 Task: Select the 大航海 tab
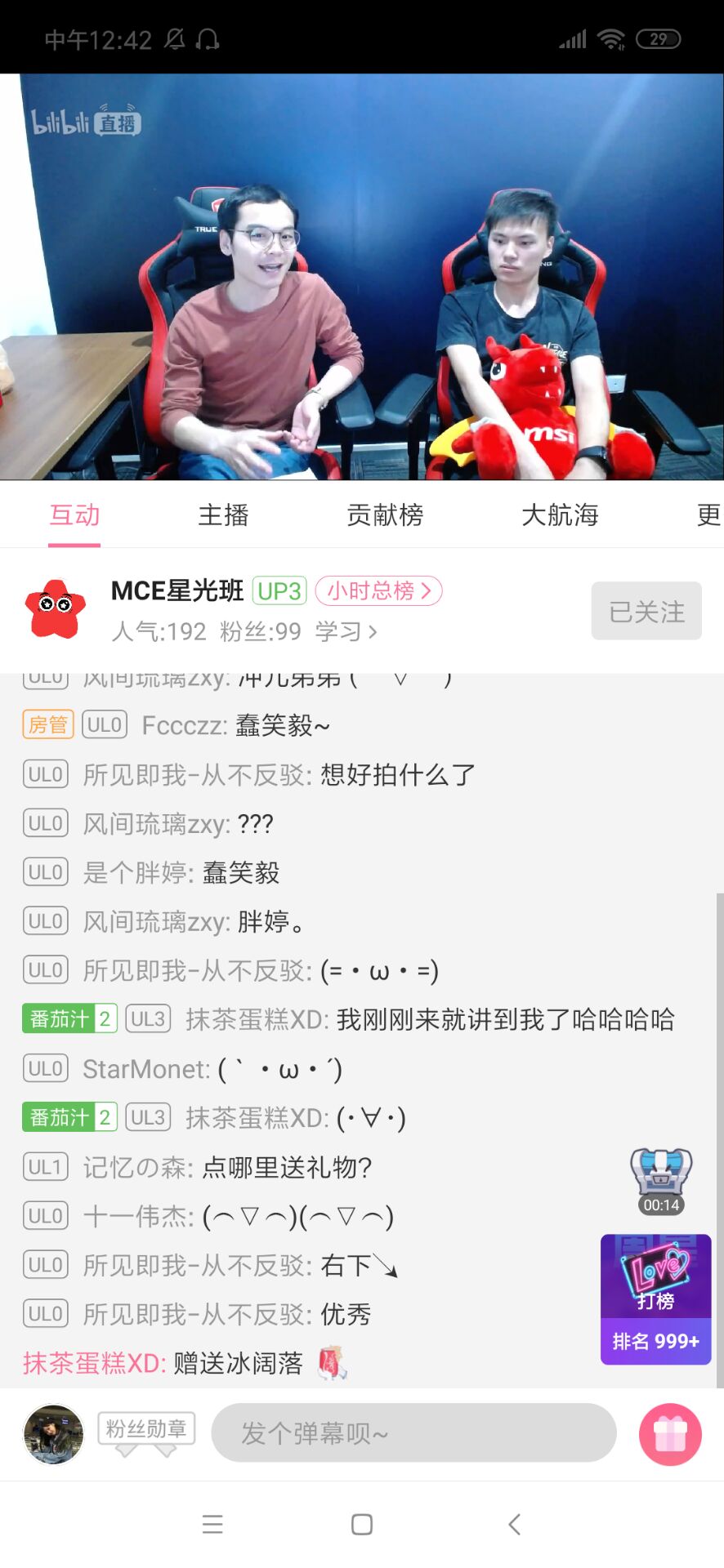pos(560,515)
